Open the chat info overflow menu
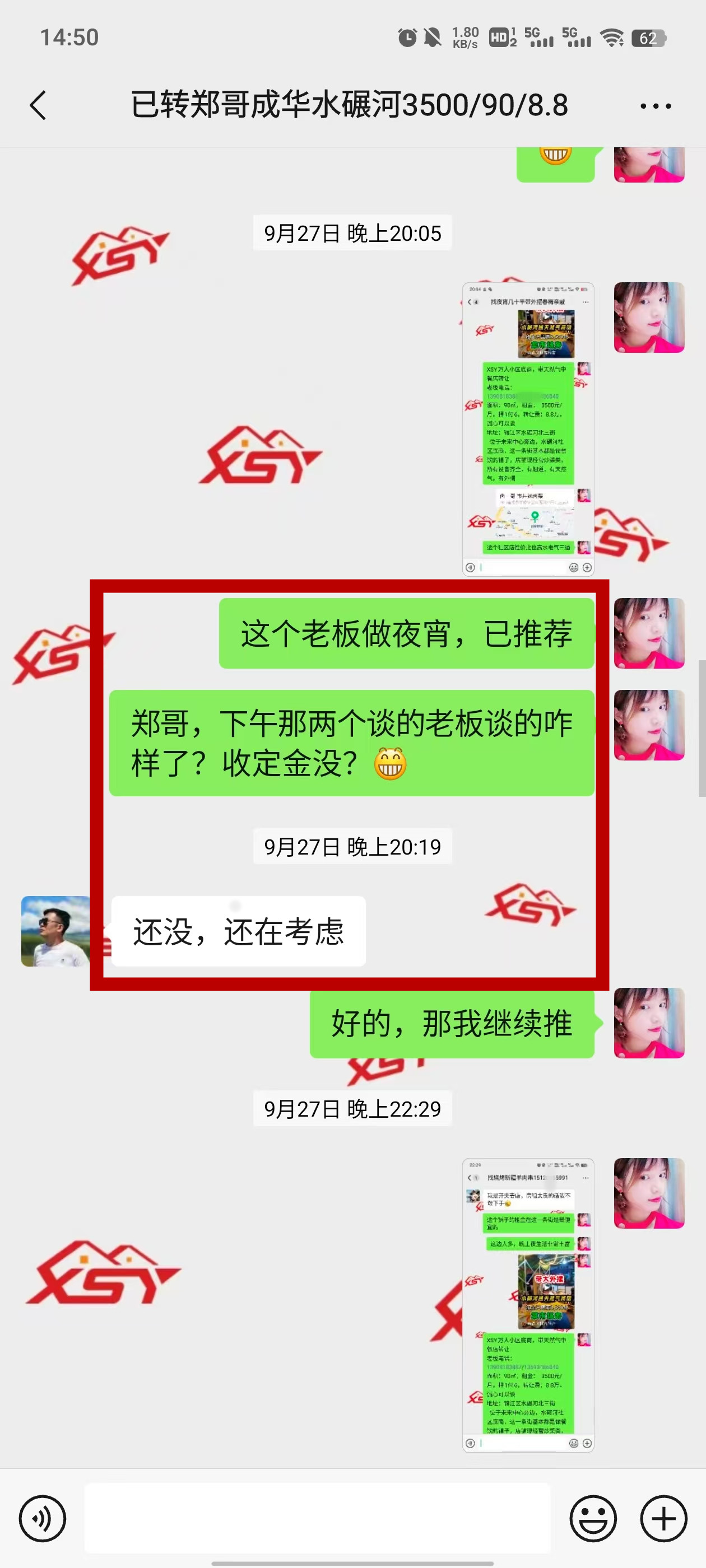Viewport: 706px width, 1568px height. 656,106
